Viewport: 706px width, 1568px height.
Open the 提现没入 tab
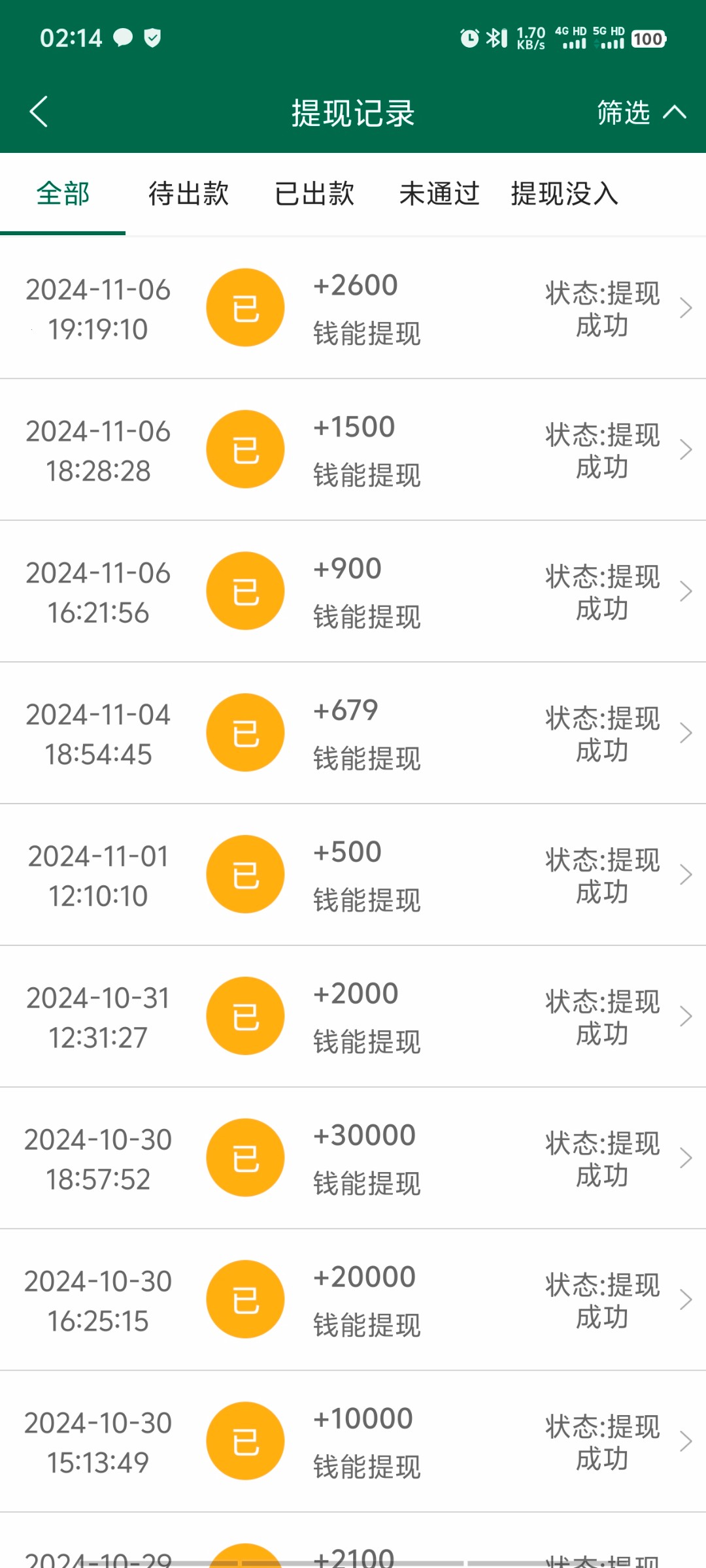point(565,194)
